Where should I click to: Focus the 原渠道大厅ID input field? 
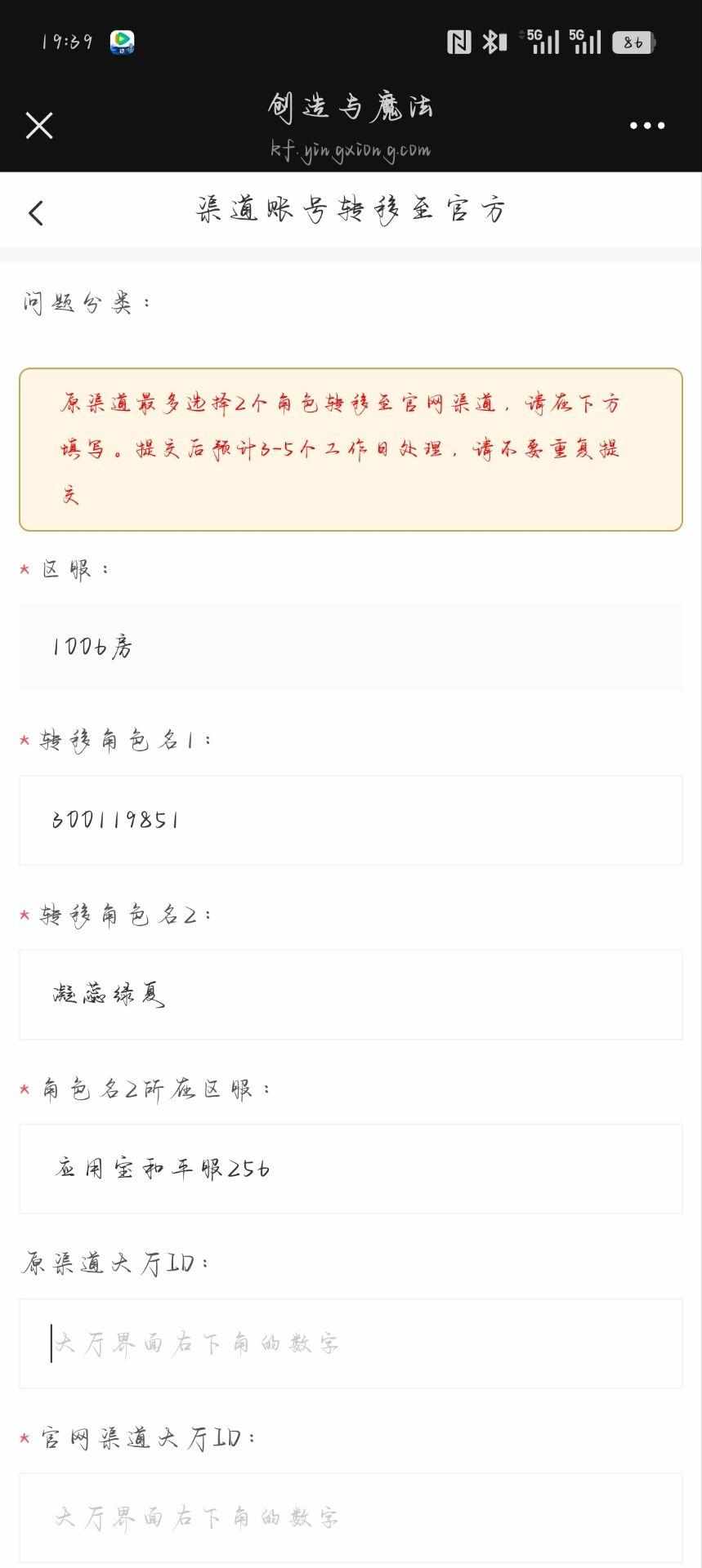351,1343
